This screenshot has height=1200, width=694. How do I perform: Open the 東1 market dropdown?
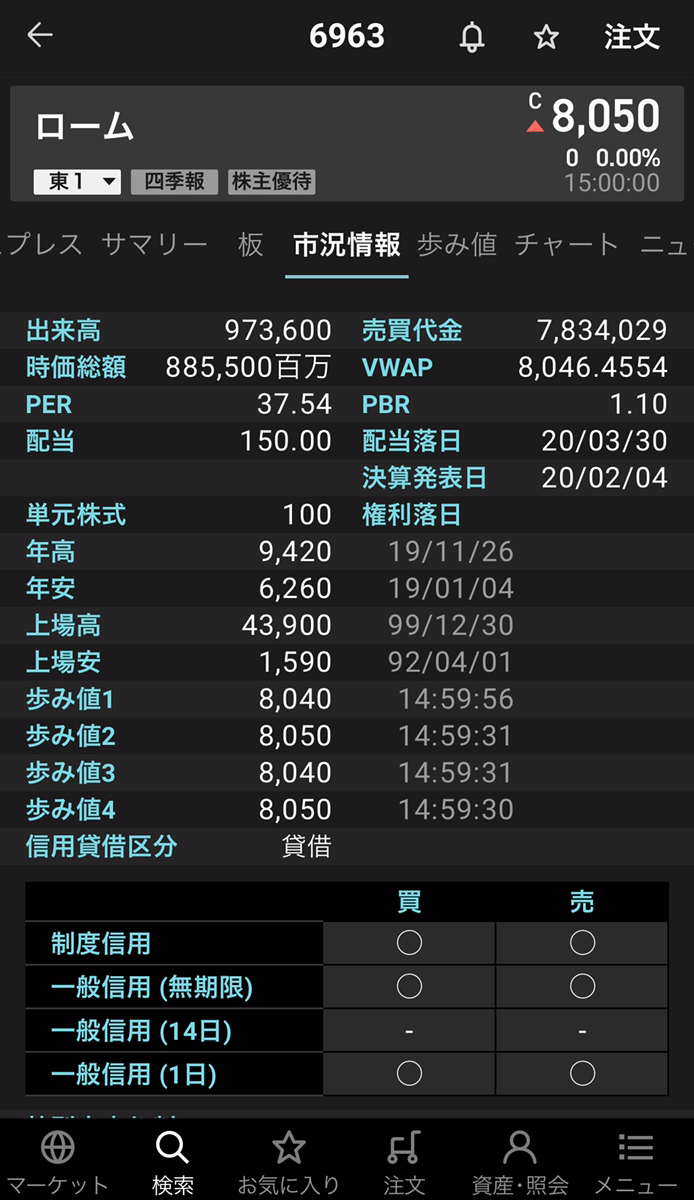click(77, 181)
